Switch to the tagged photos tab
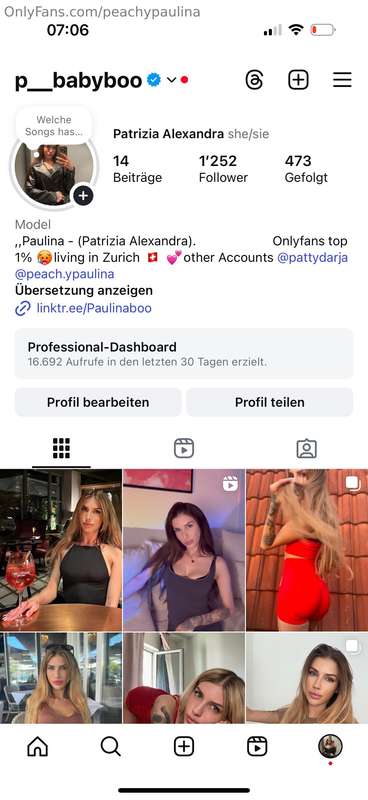Viewport: 368px width, 800px height. (x=306, y=448)
